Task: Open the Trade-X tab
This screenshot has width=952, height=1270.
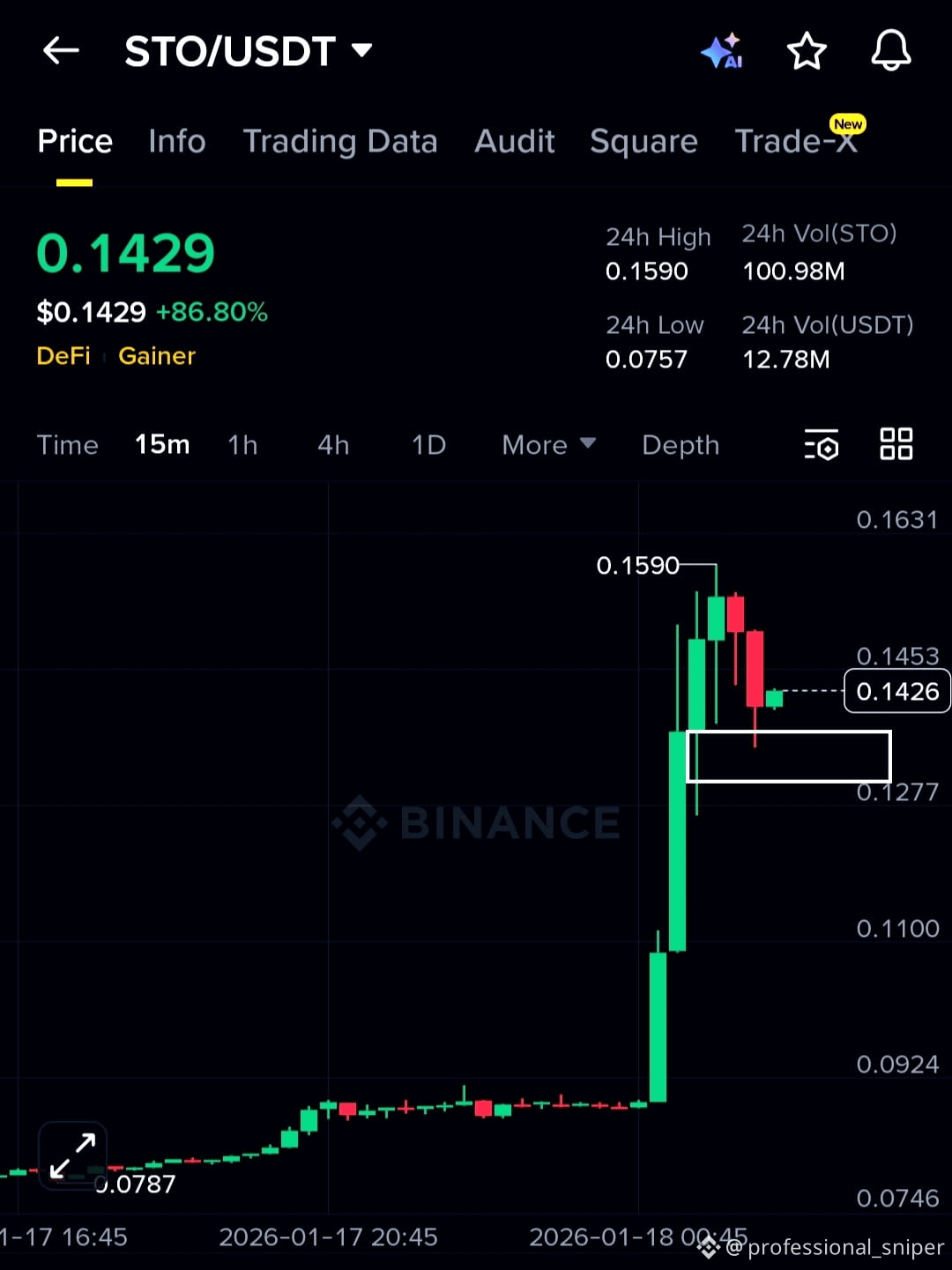Action: tap(796, 141)
